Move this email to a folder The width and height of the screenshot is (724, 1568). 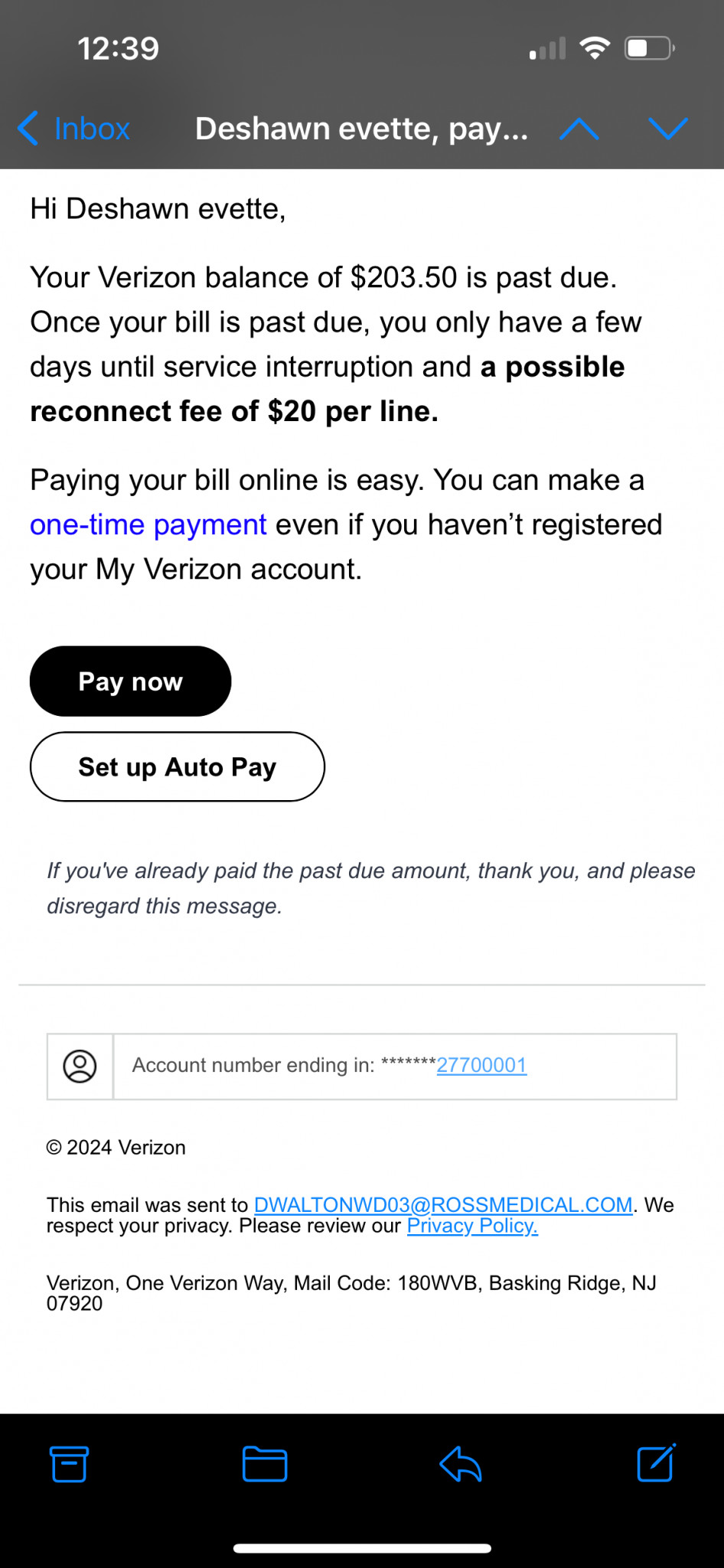[x=265, y=1464]
